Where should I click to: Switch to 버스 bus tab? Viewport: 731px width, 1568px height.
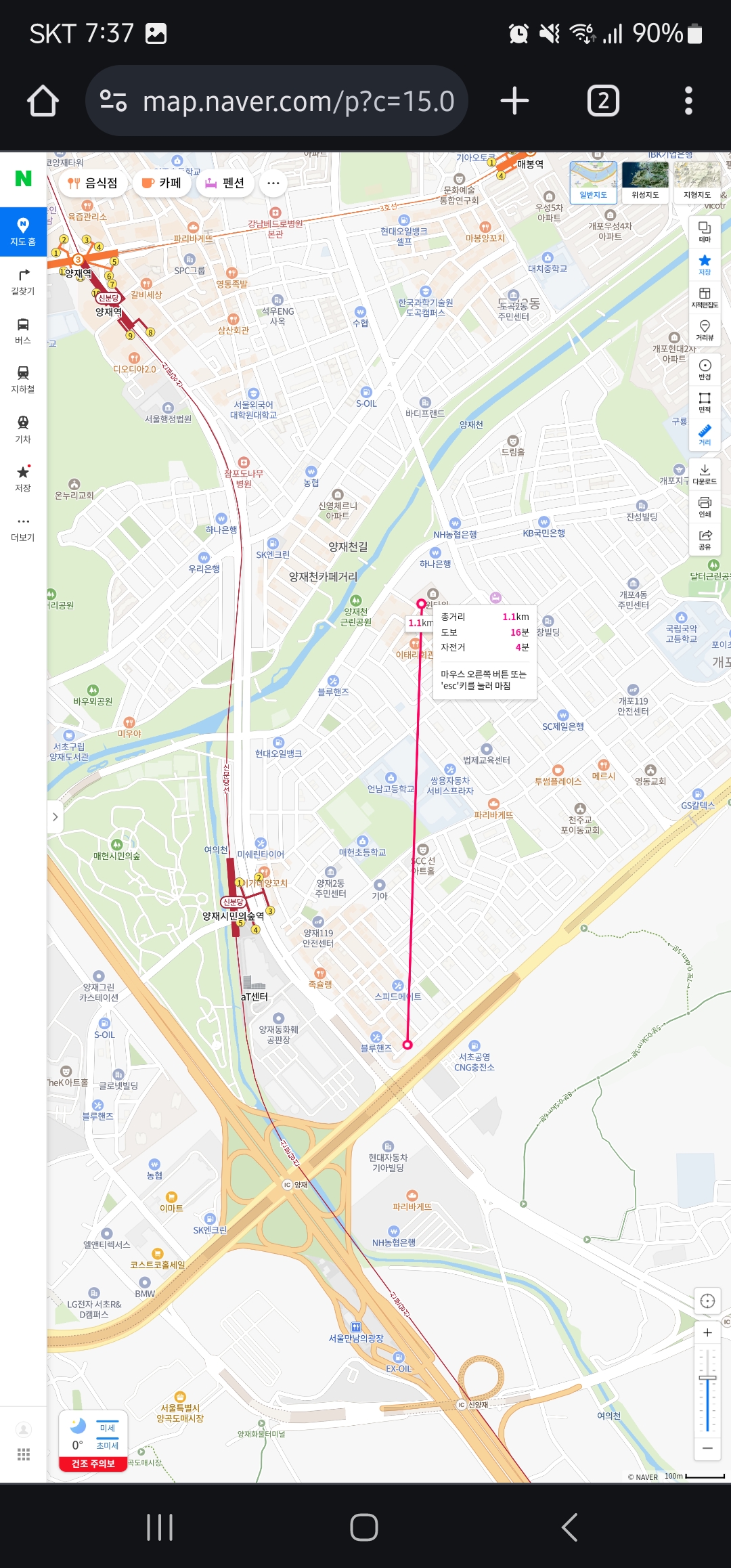[23, 330]
